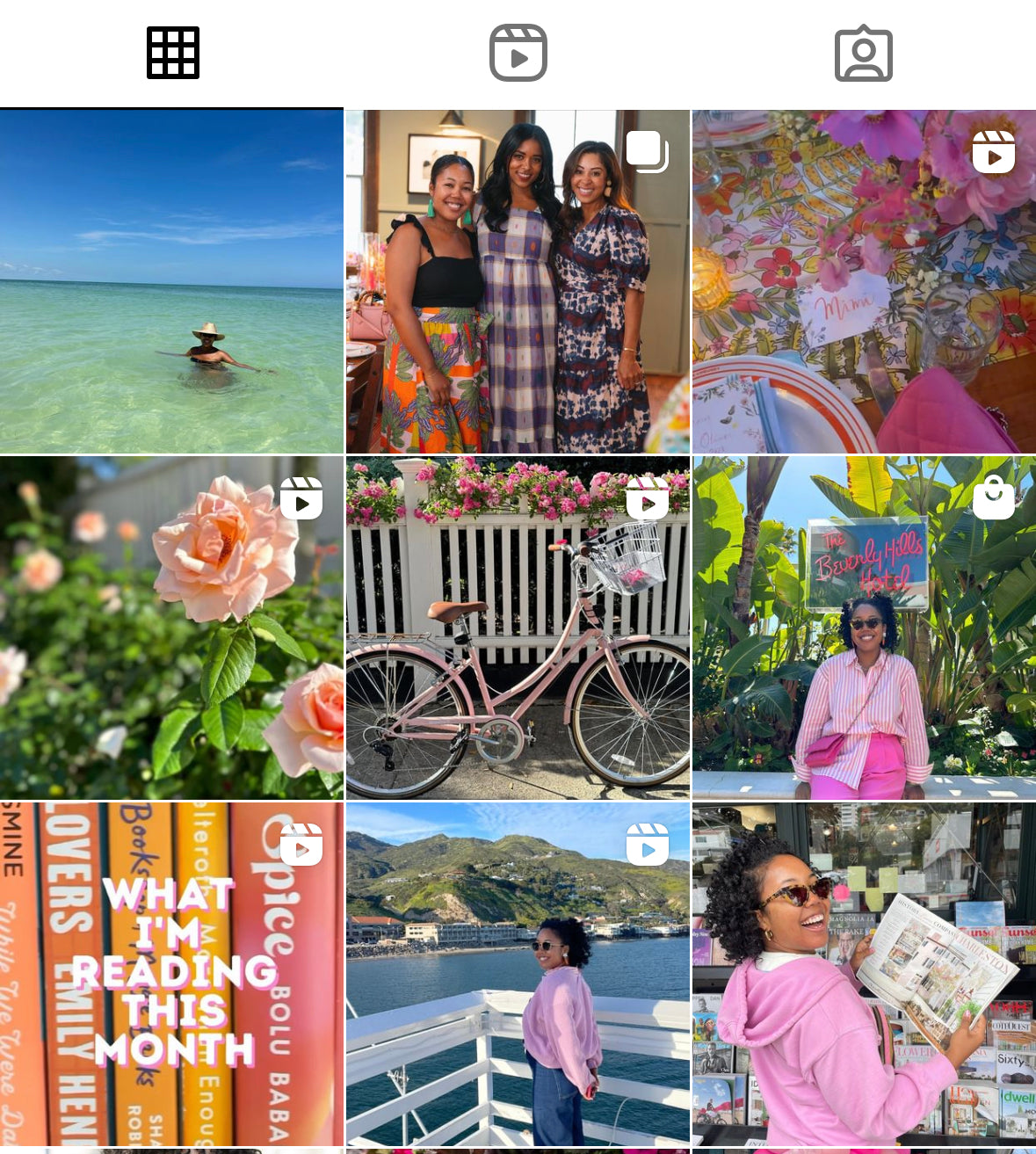
Task: Play the floral table setting reel
Action: pos(864,282)
